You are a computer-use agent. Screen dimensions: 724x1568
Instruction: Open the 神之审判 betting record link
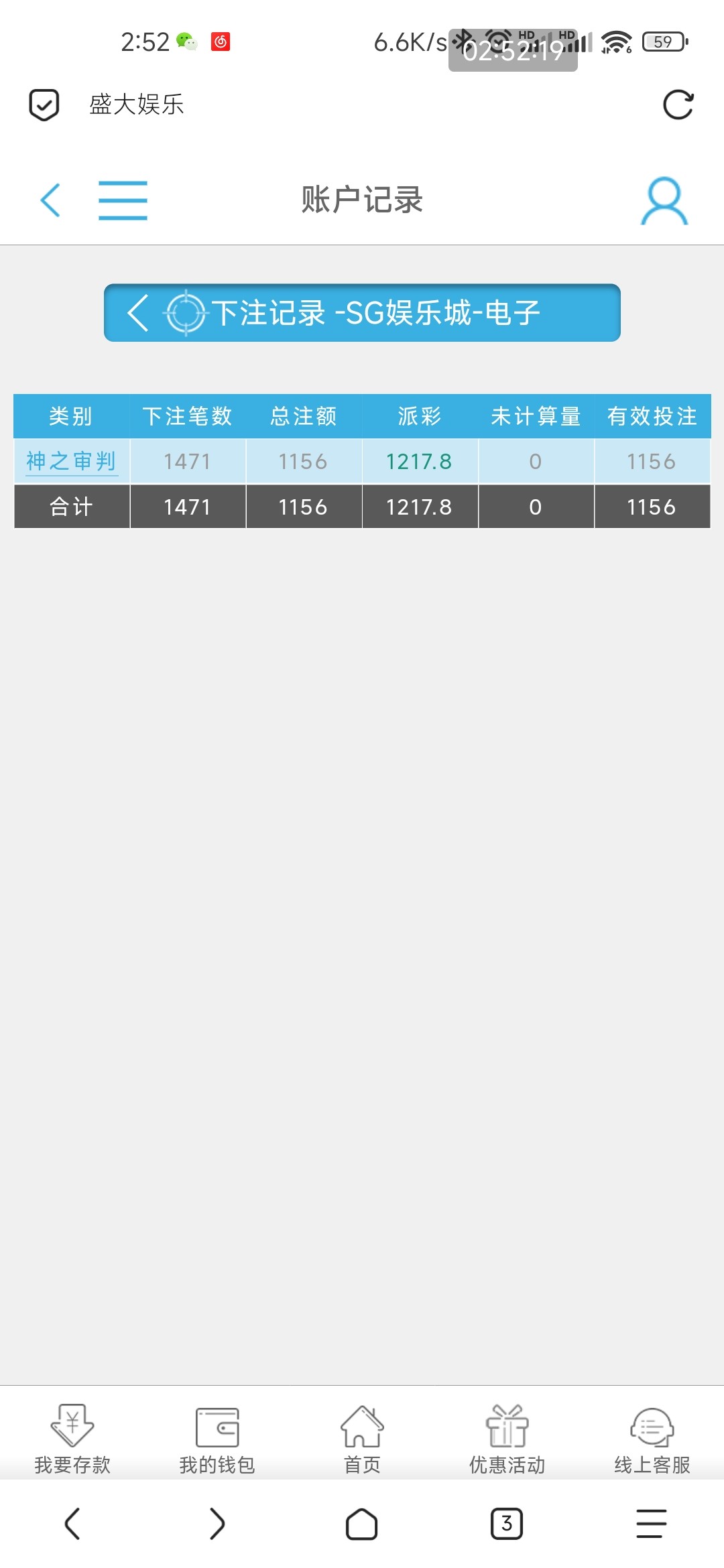pyautogui.click(x=71, y=460)
